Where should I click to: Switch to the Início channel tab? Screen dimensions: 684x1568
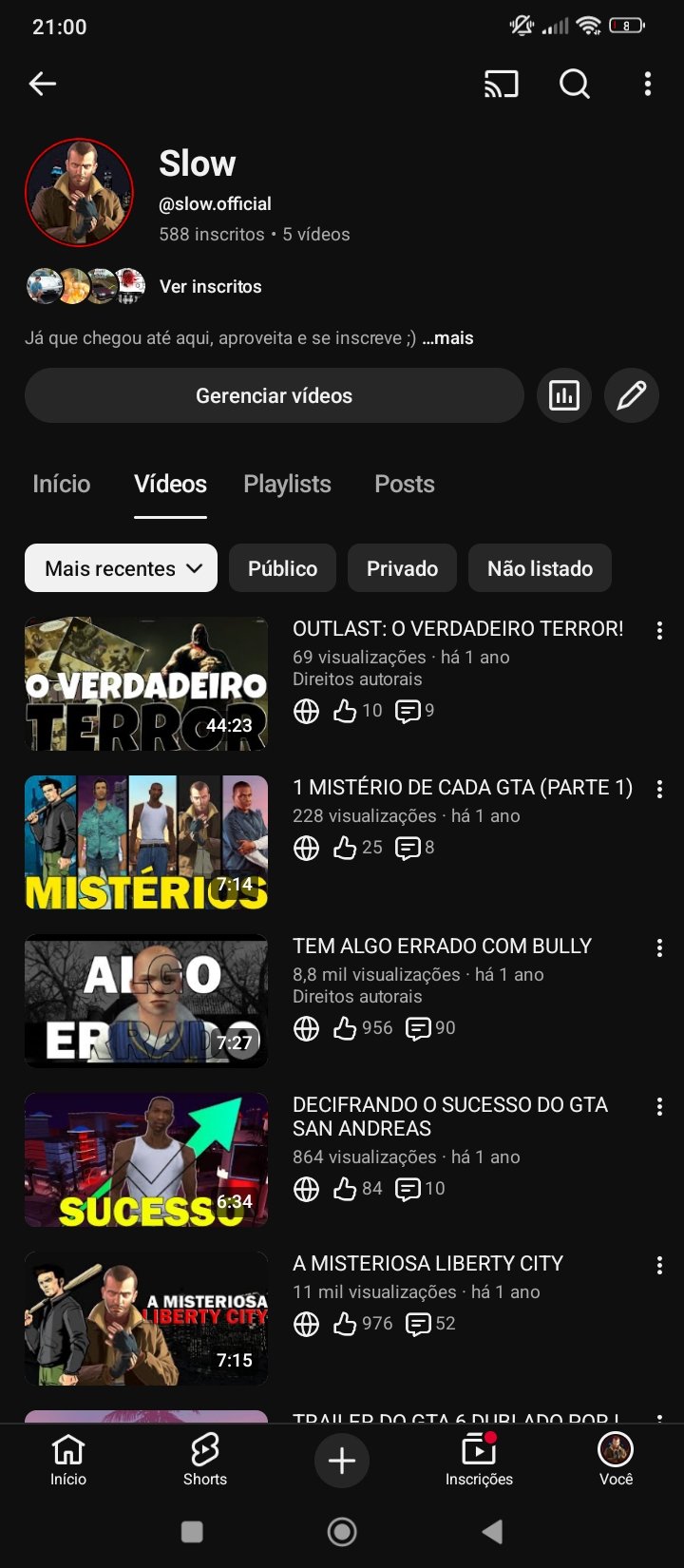62,484
